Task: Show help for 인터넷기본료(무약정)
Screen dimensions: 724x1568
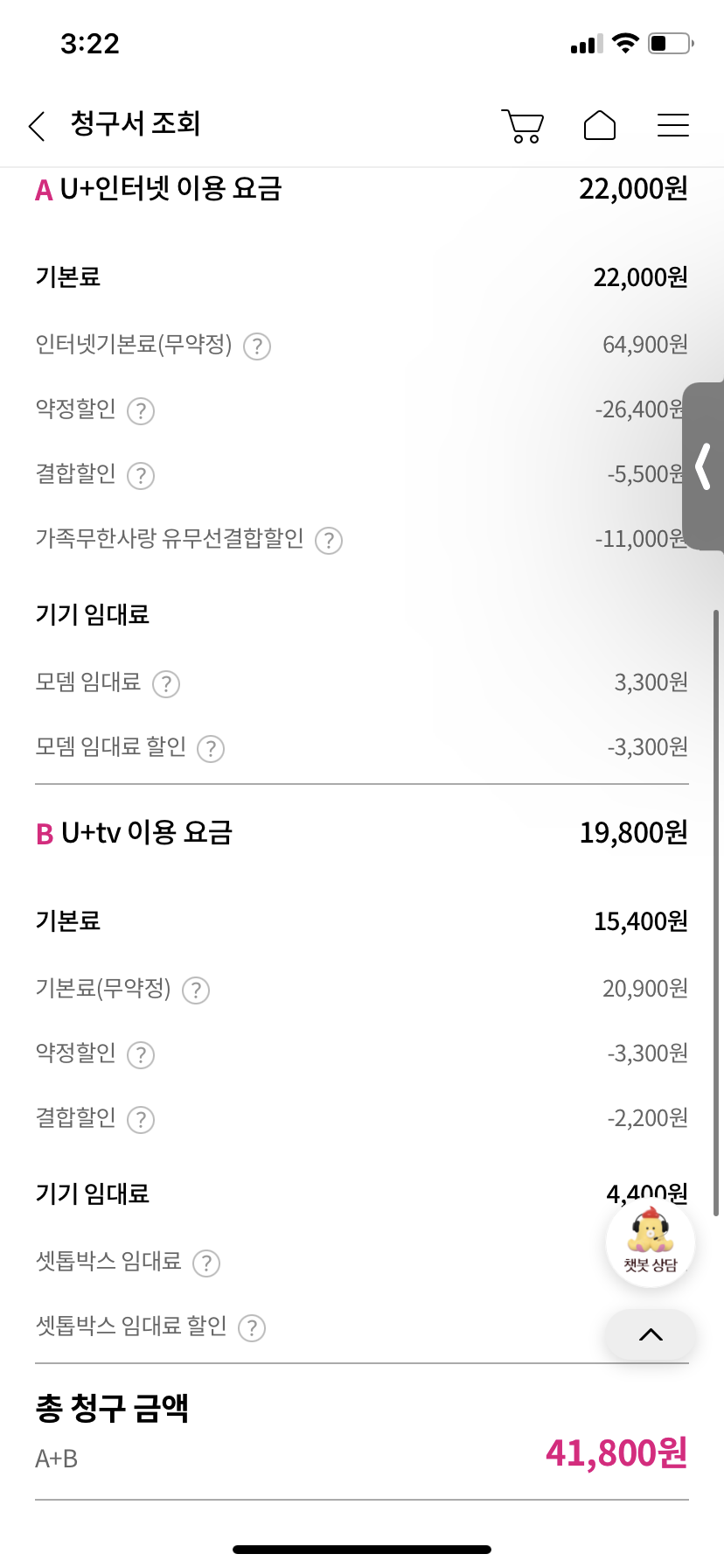Action: (x=257, y=346)
